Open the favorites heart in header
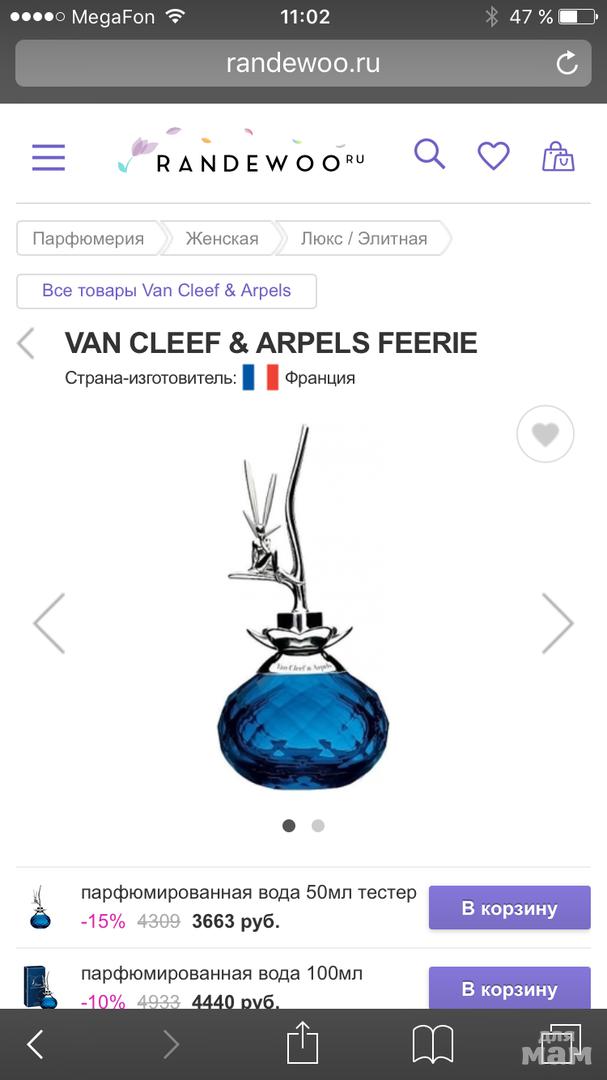 (x=493, y=156)
